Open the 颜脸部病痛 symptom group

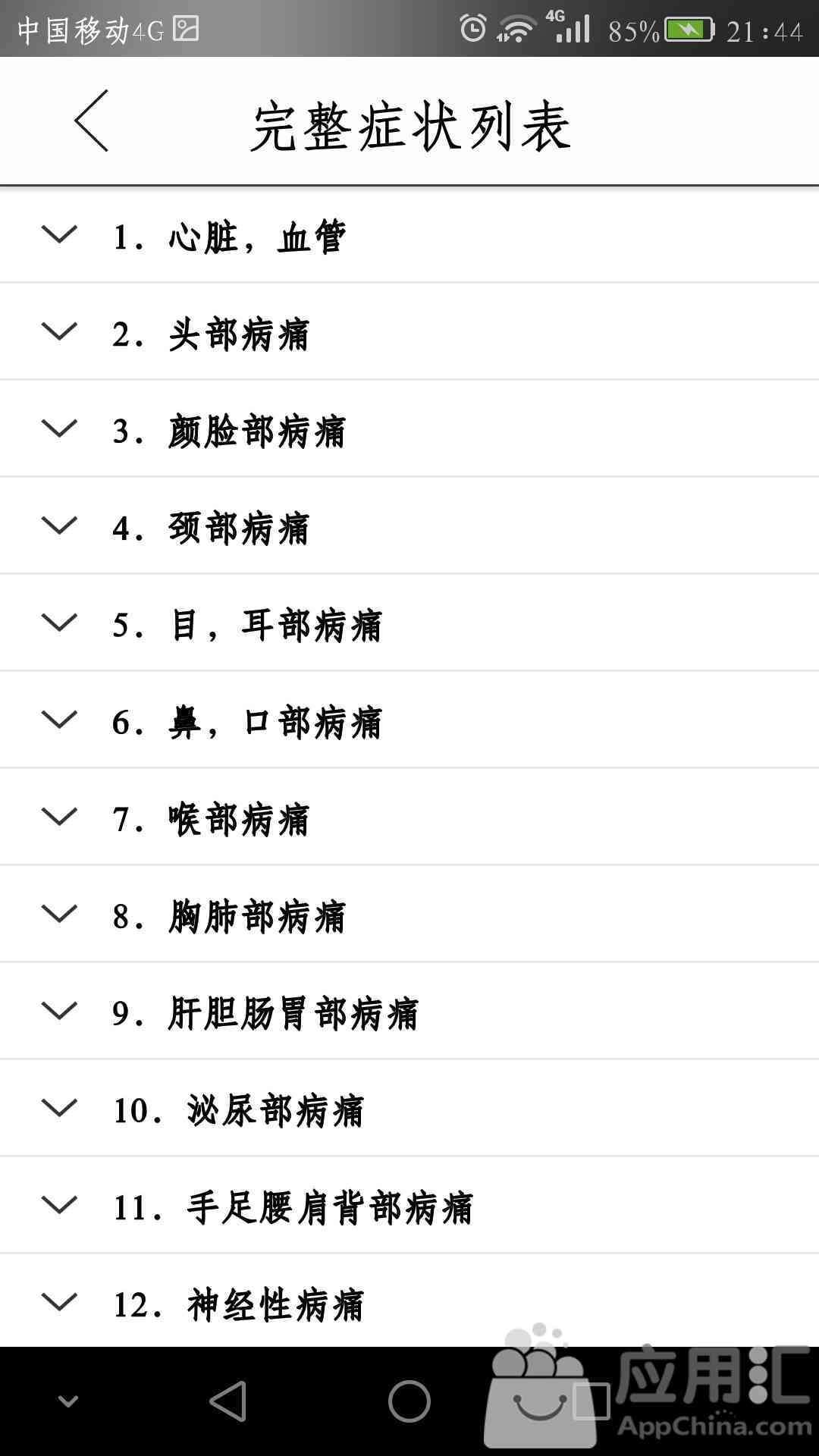point(409,429)
